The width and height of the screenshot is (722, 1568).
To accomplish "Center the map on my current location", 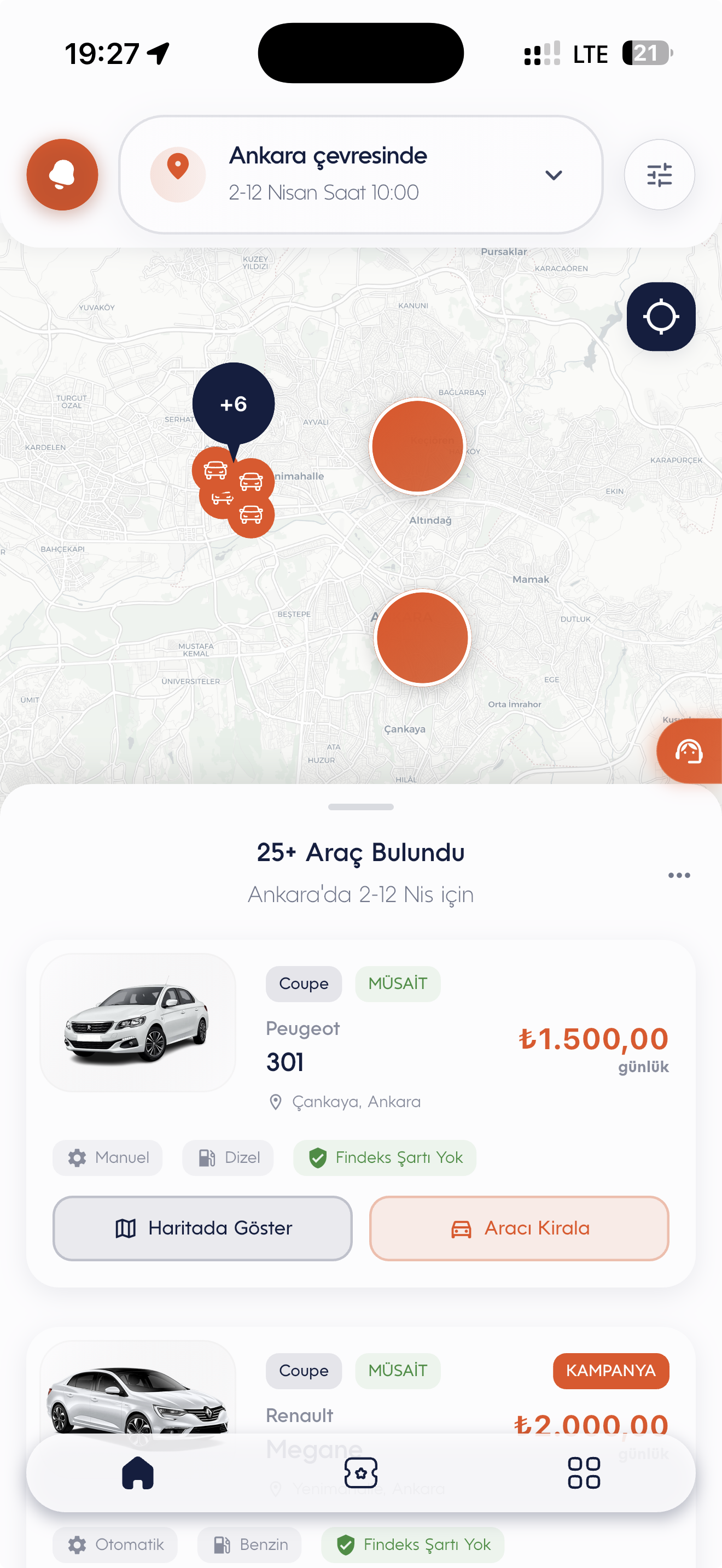I will 661,317.
